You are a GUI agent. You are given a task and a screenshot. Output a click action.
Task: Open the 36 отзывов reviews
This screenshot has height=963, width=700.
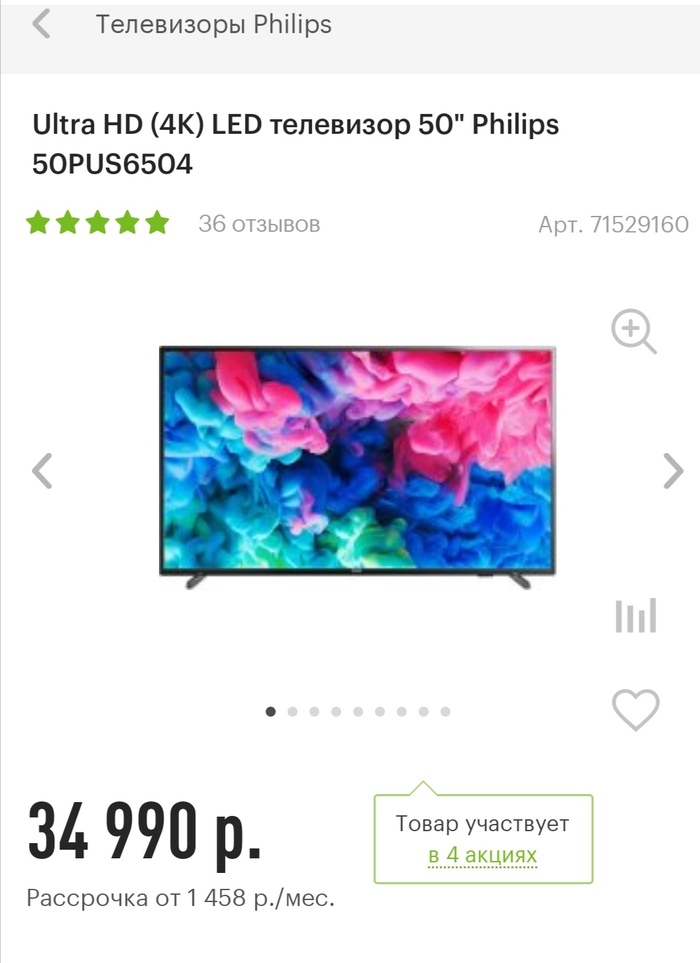(x=259, y=224)
